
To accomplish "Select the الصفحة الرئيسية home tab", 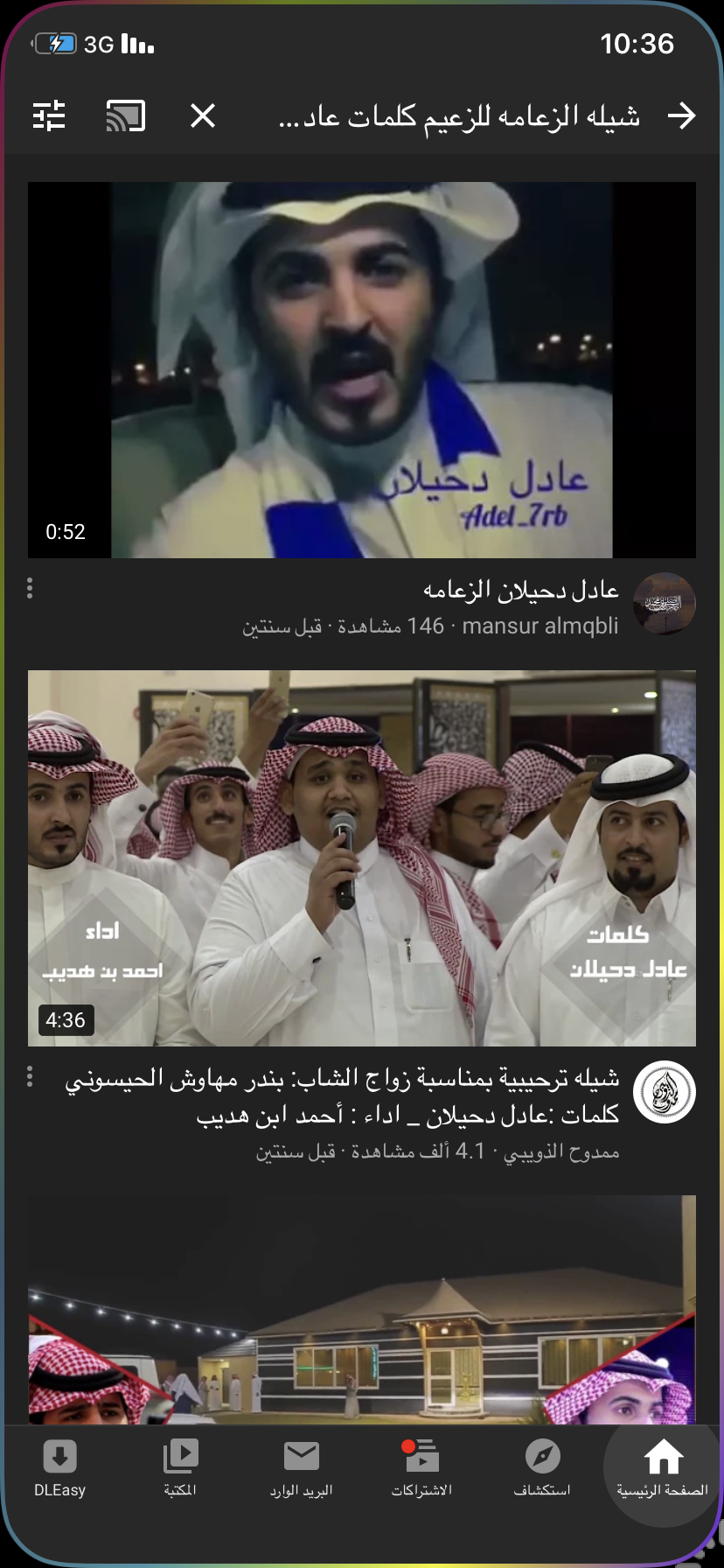I will point(663,1468).
